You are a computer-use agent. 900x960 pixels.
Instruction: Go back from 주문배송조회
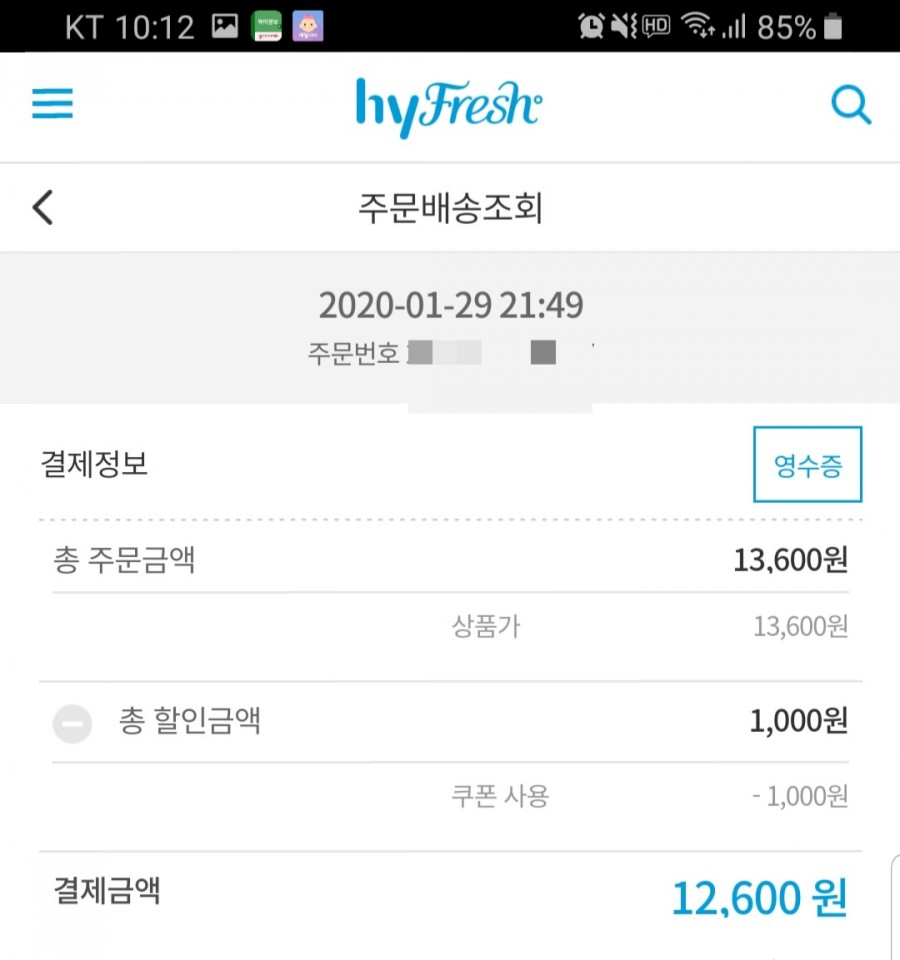42,208
